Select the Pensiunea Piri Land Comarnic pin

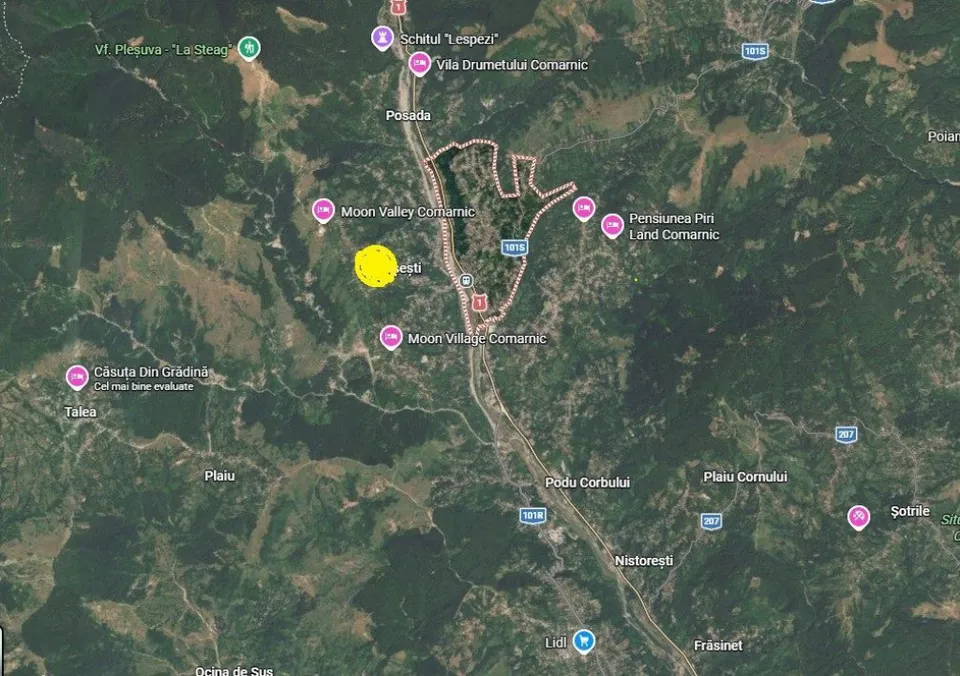pos(612,226)
